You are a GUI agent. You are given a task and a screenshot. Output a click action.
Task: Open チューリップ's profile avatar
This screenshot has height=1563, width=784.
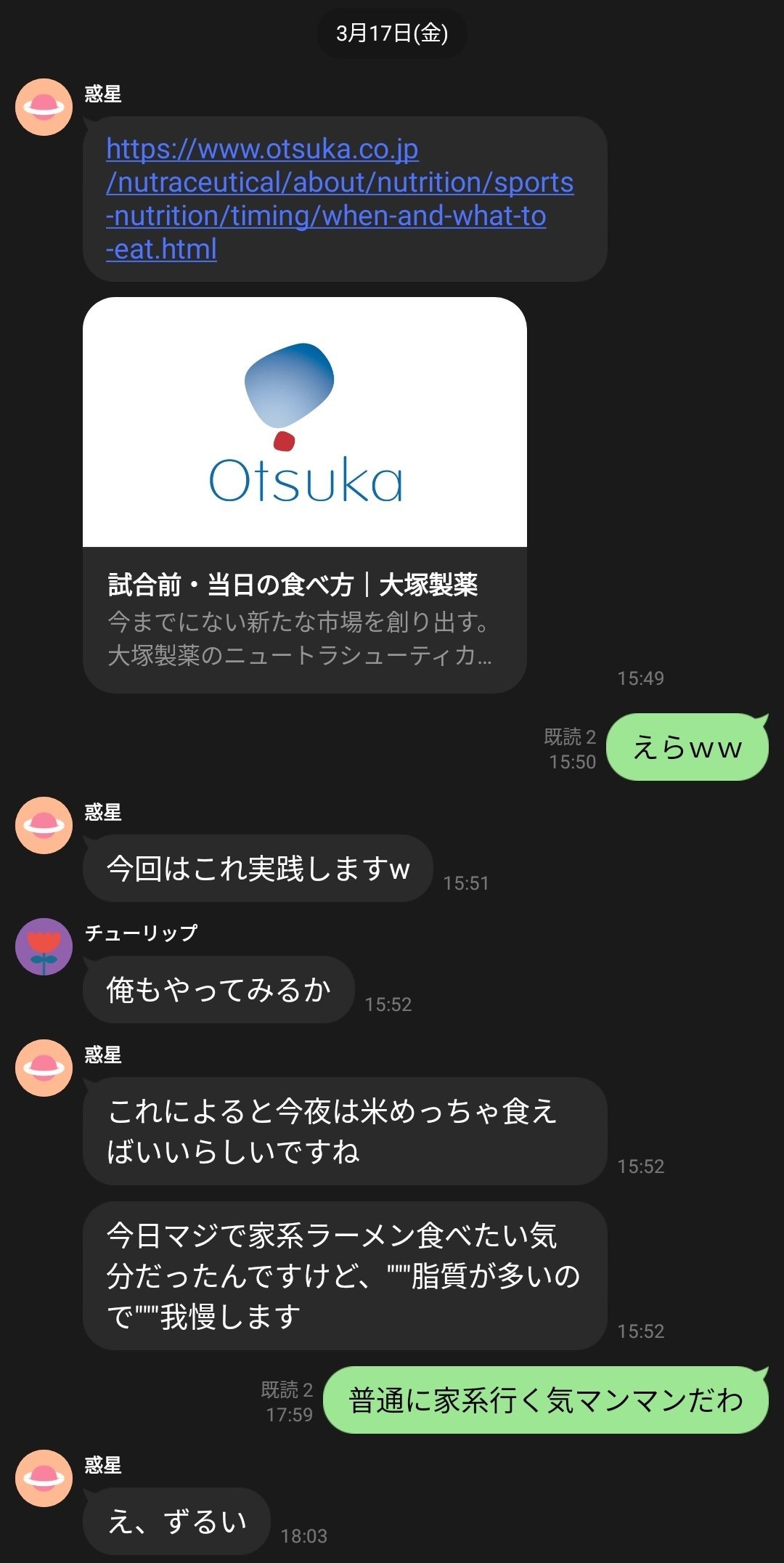click(44, 946)
